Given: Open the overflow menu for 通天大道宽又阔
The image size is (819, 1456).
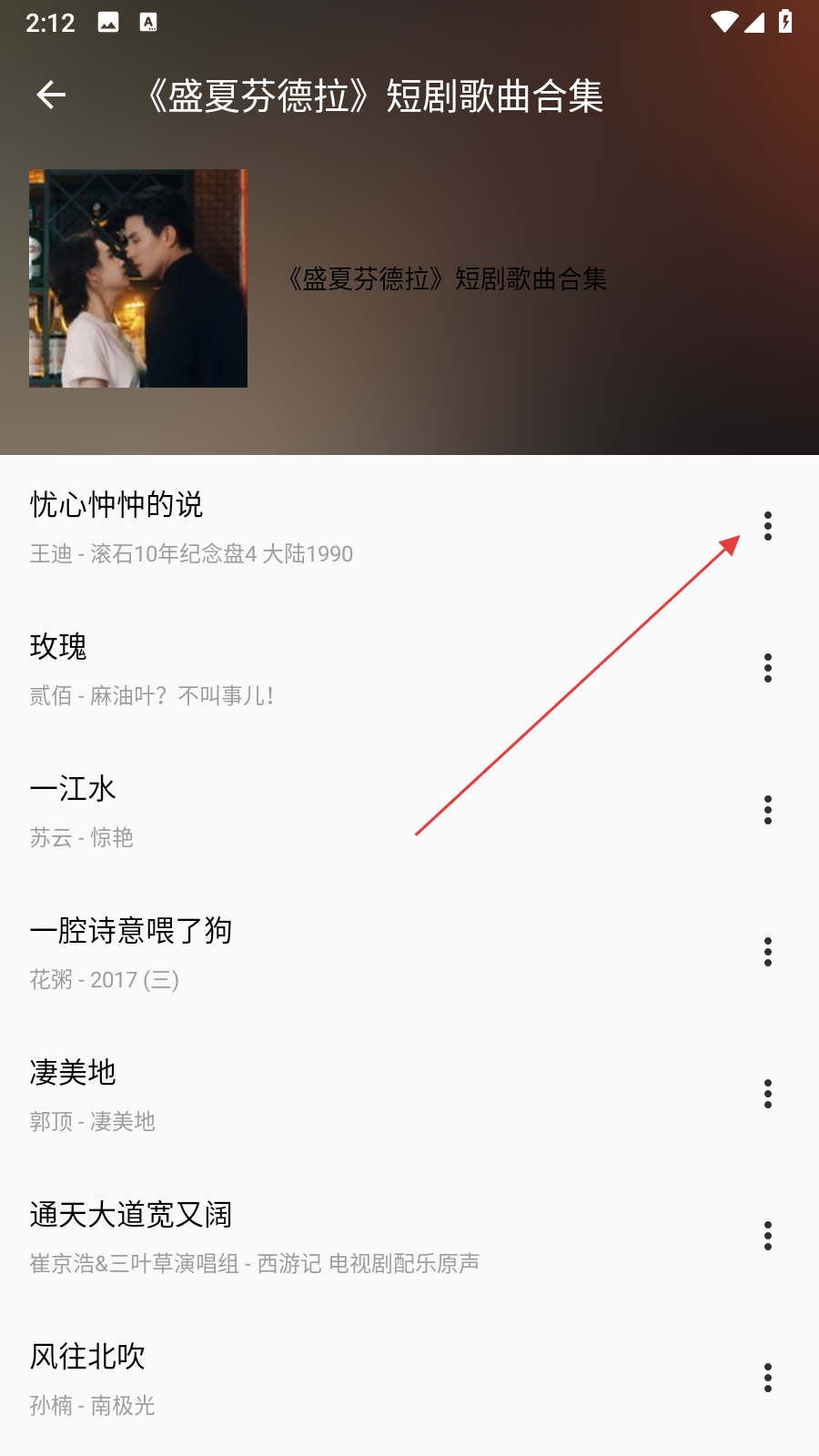Looking at the screenshot, I should [769, 1236].
